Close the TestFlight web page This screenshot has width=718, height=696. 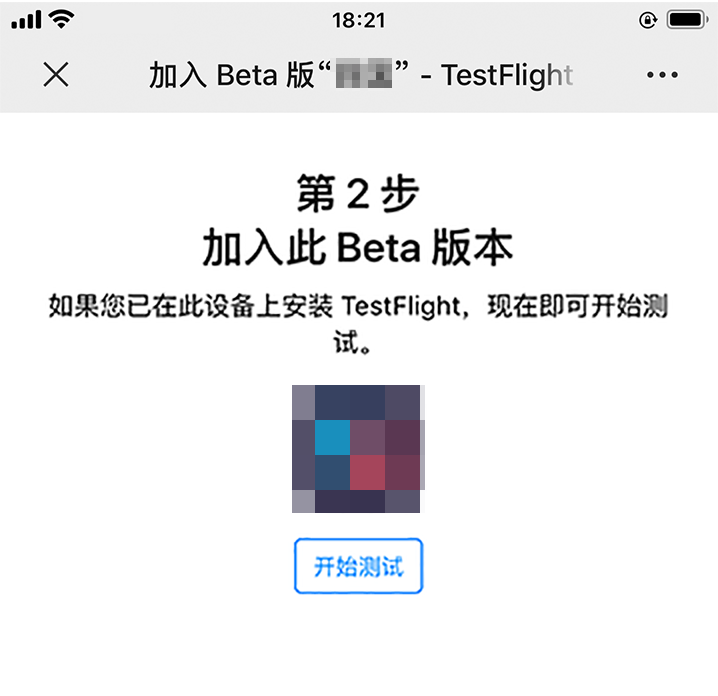56,75
